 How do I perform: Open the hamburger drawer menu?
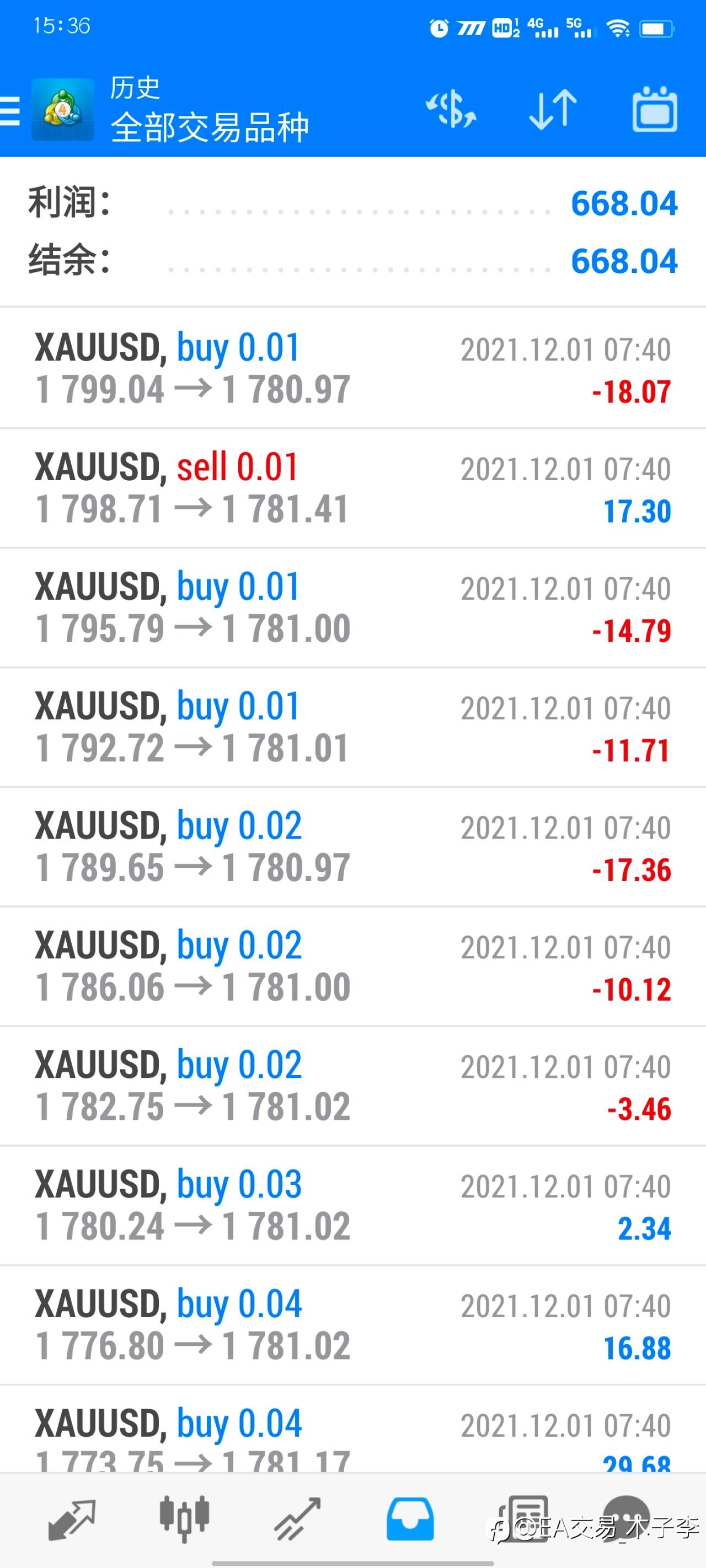pyautogui.click(x=10, y=110)
